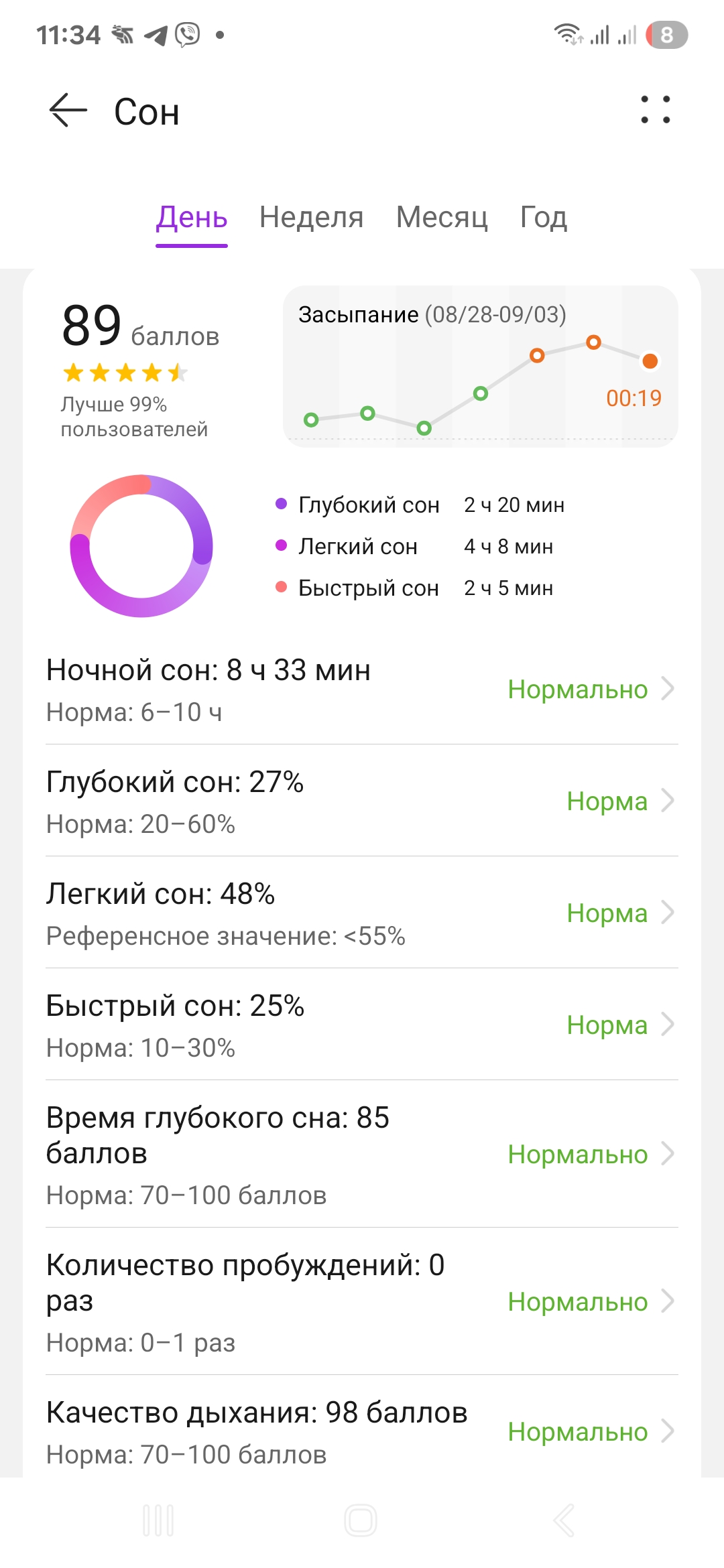The image size is (724, 1568).
Task: Switch to the Месяц tab
Action: tap(442, 217)
